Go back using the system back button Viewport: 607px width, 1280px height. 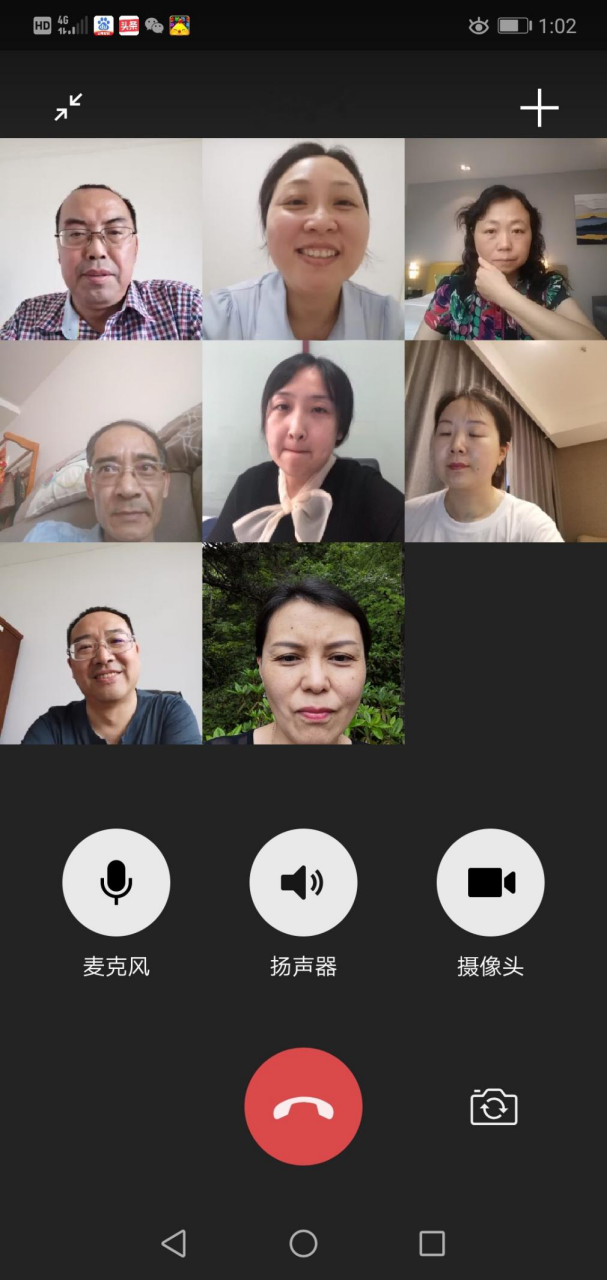coord(174,1243)
